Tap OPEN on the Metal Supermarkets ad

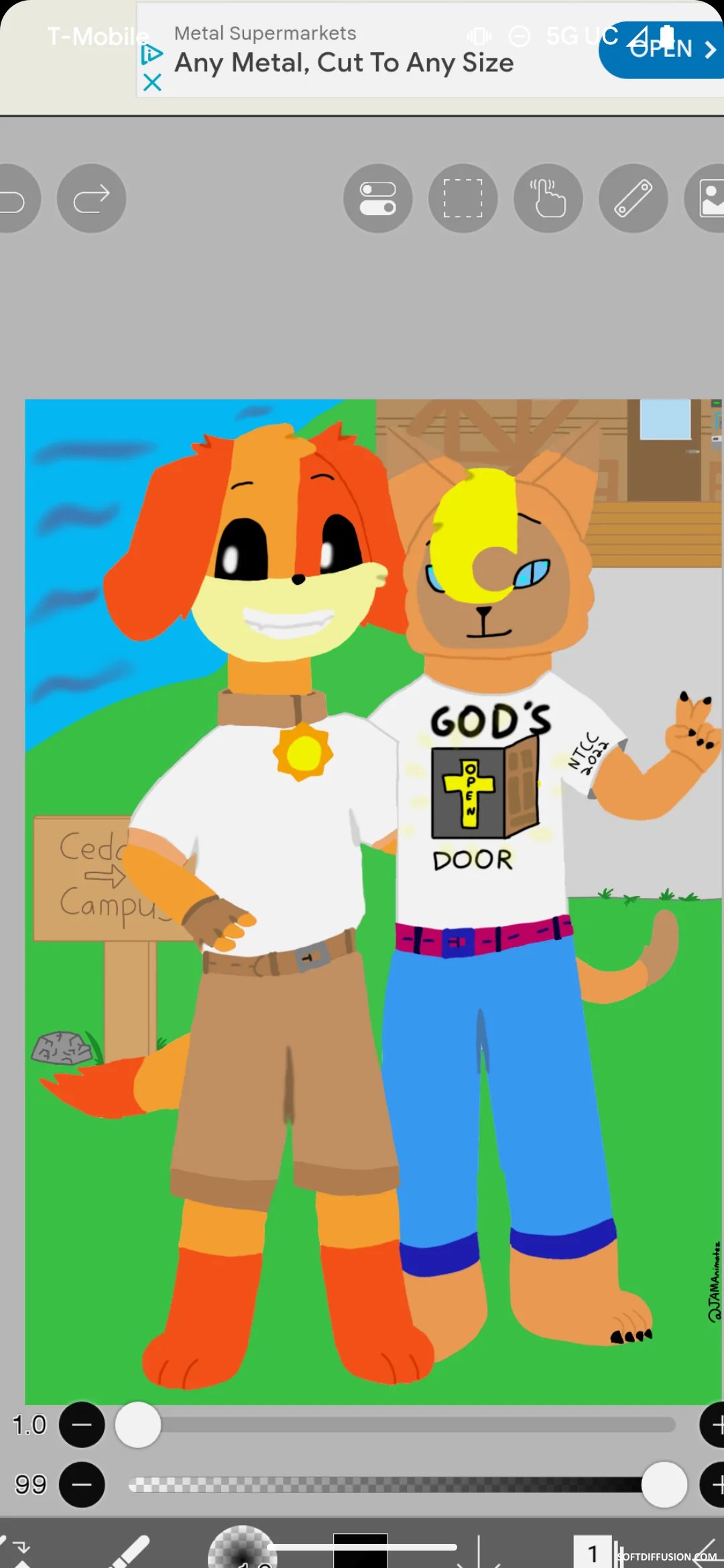point(662,50)
